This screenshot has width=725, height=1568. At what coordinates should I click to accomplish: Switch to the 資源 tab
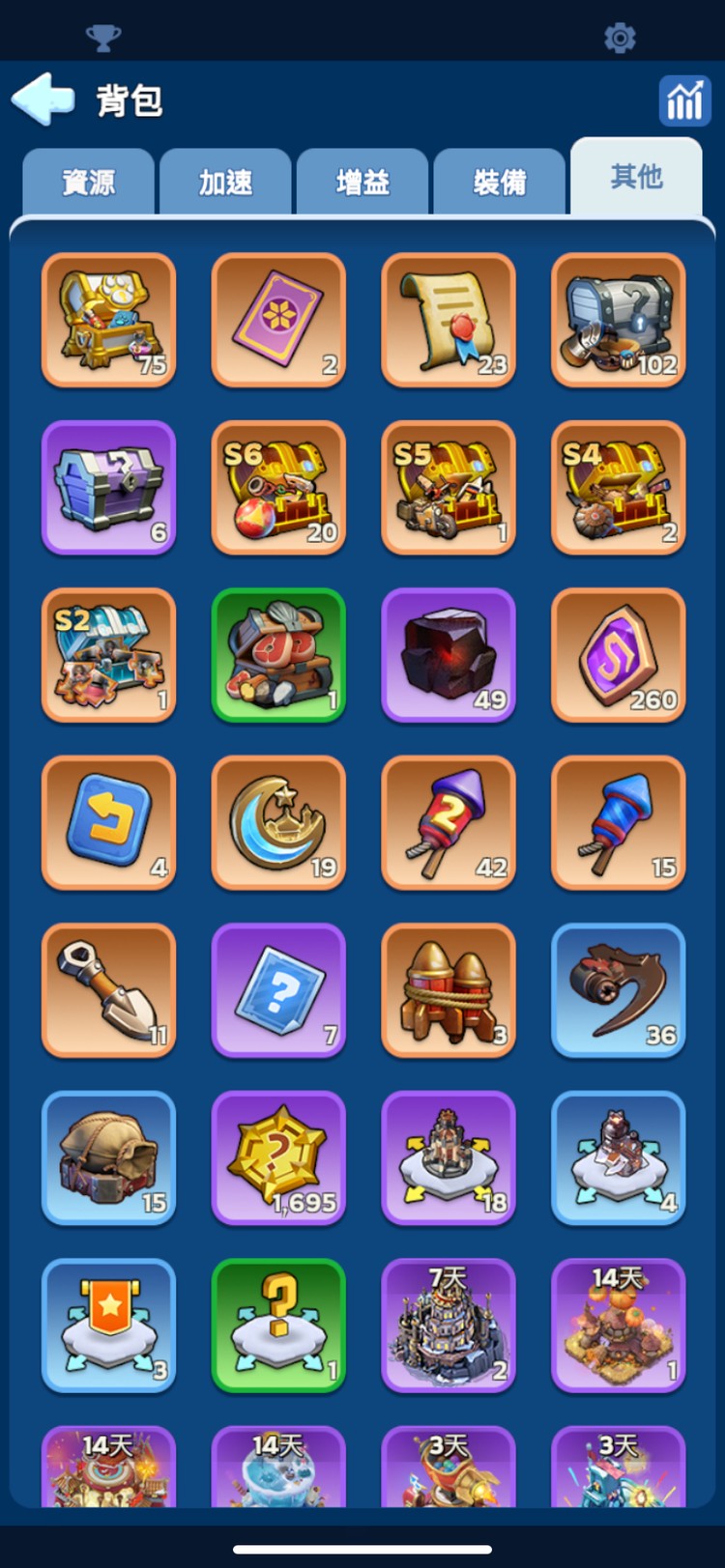88,182
